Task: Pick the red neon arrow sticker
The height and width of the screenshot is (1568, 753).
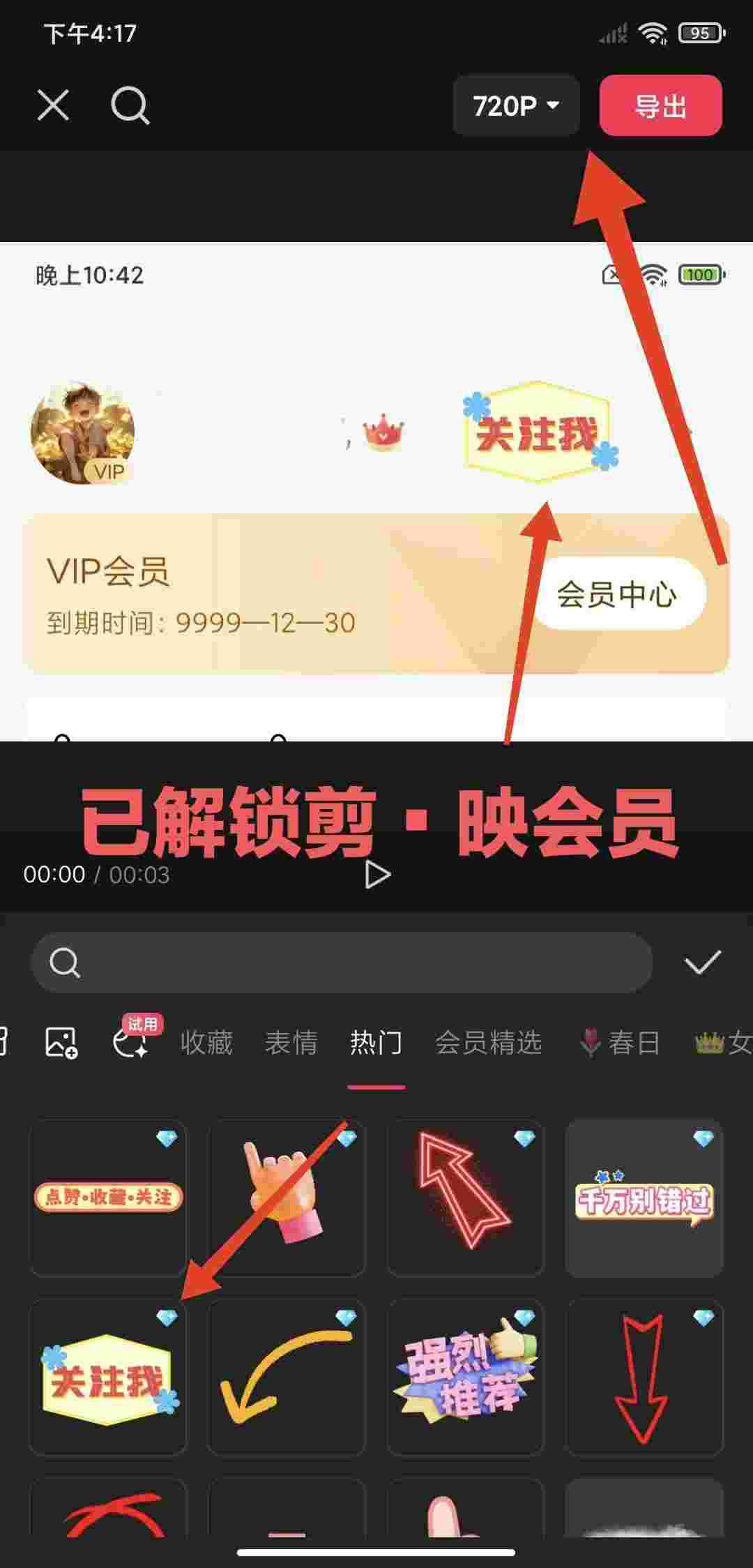Action: coord(465,1198)
